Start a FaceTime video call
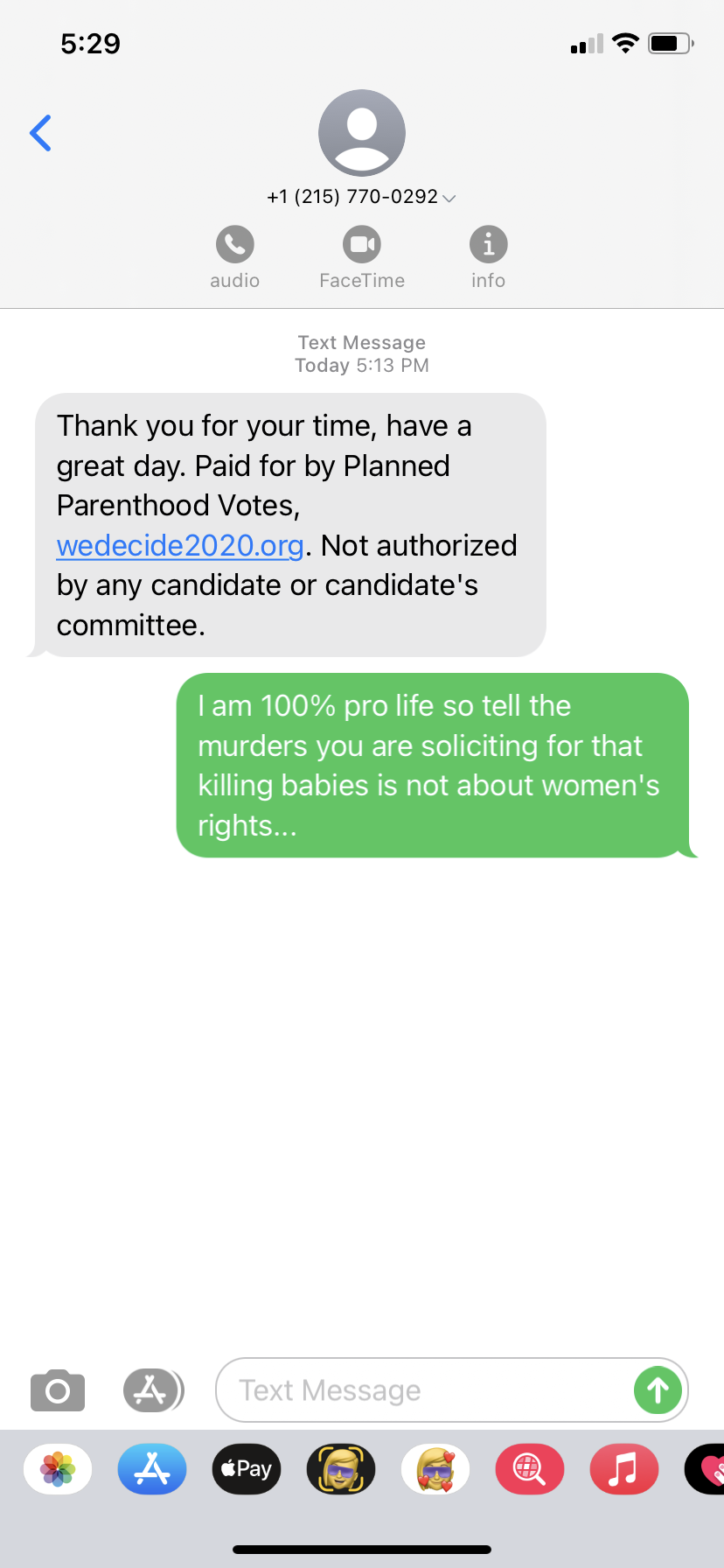724x1568 pixels. 362,257
